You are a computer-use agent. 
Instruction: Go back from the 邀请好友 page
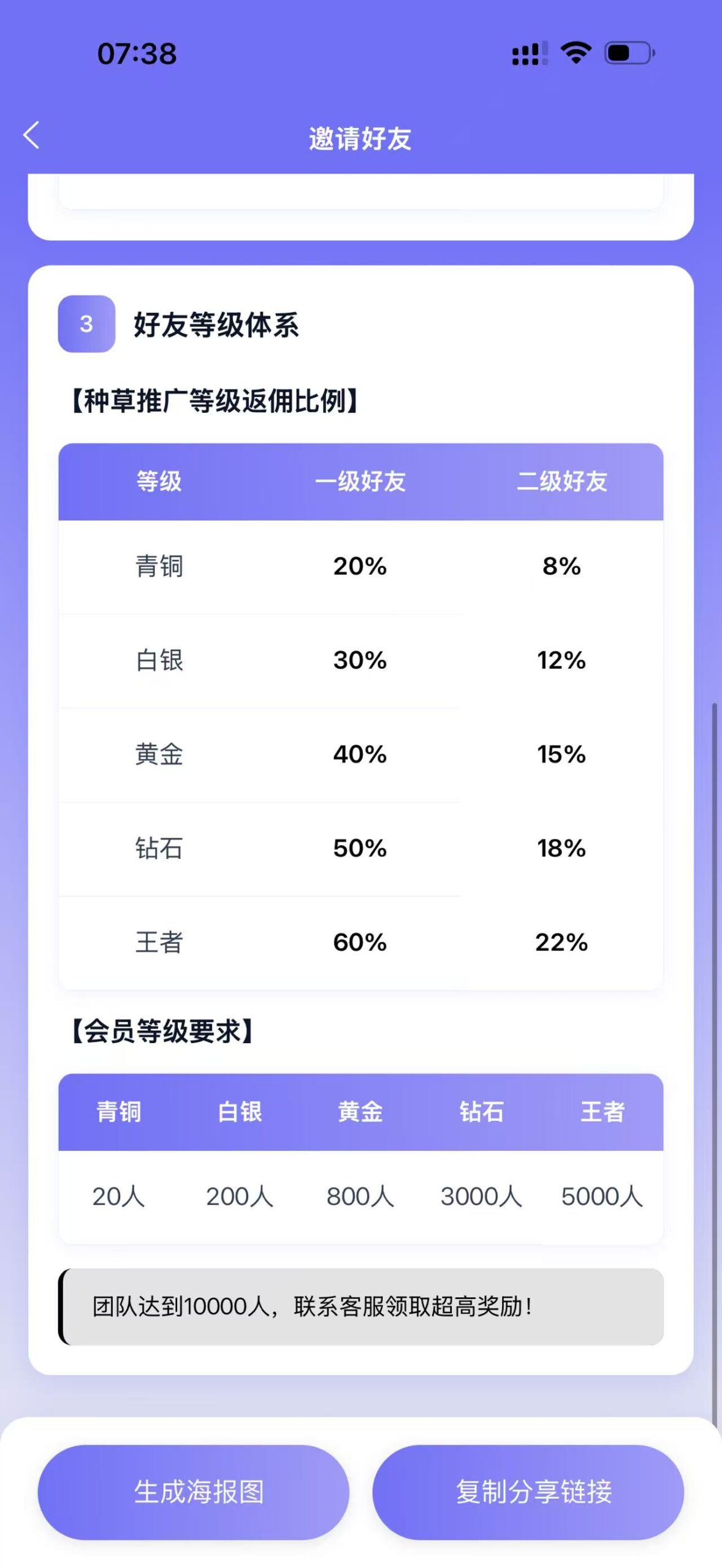coord(32,135)
